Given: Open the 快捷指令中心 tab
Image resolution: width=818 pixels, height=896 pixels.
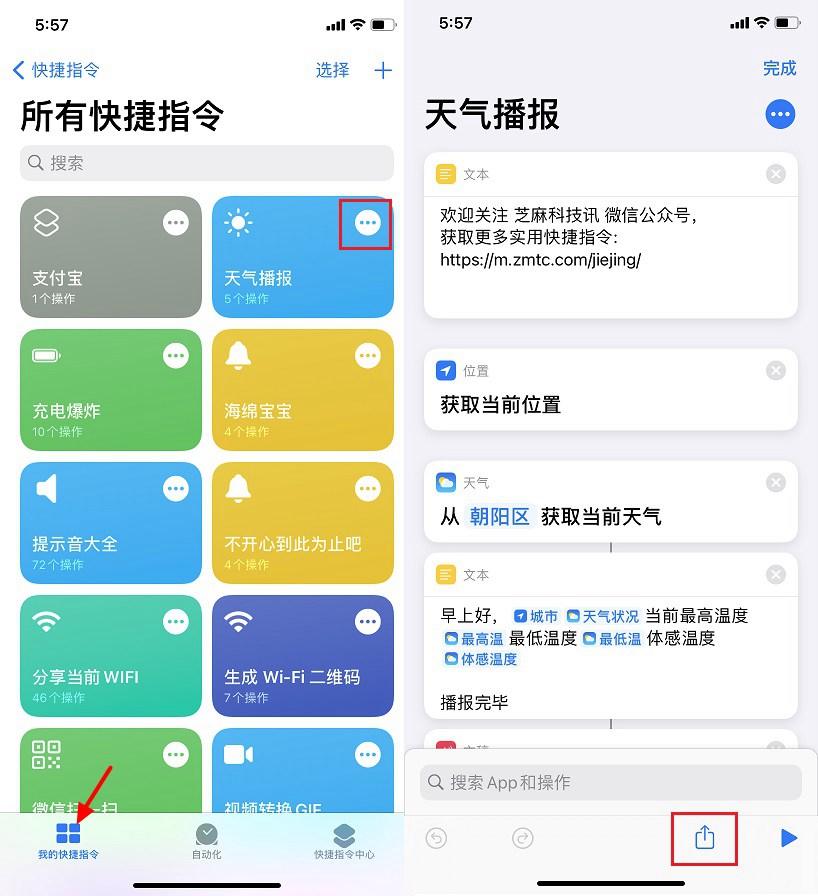Looking at the screenshot, I should pyautogui.click(x=344, y=840).
